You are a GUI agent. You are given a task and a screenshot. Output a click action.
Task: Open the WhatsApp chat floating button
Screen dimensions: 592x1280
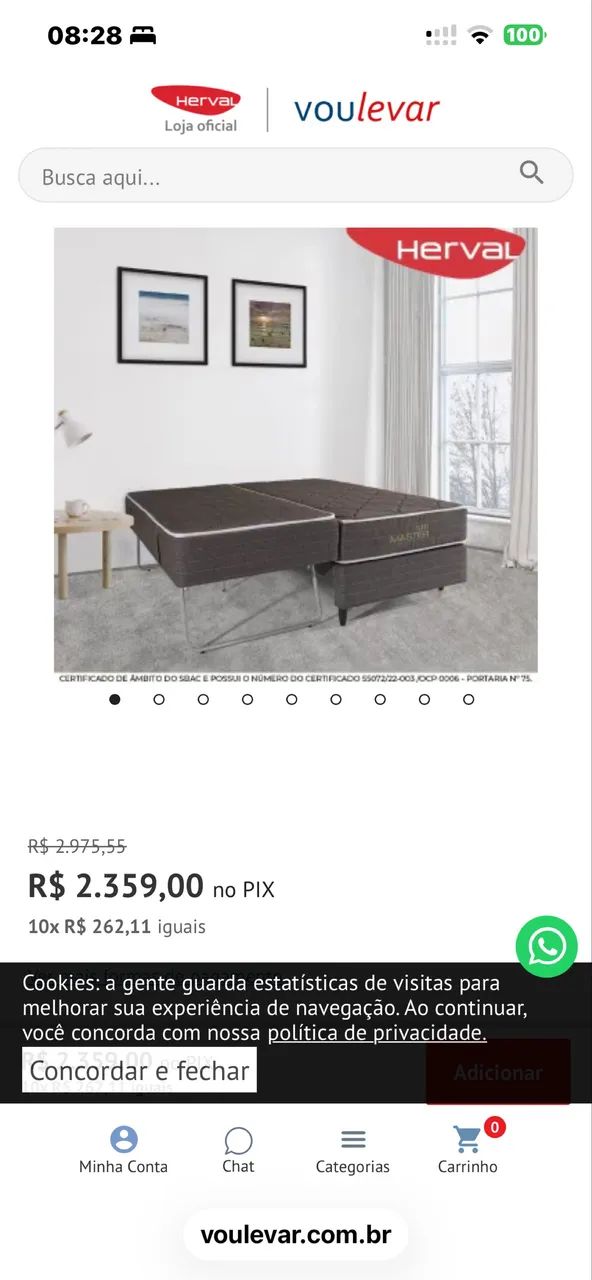click(x=547, y=946)
